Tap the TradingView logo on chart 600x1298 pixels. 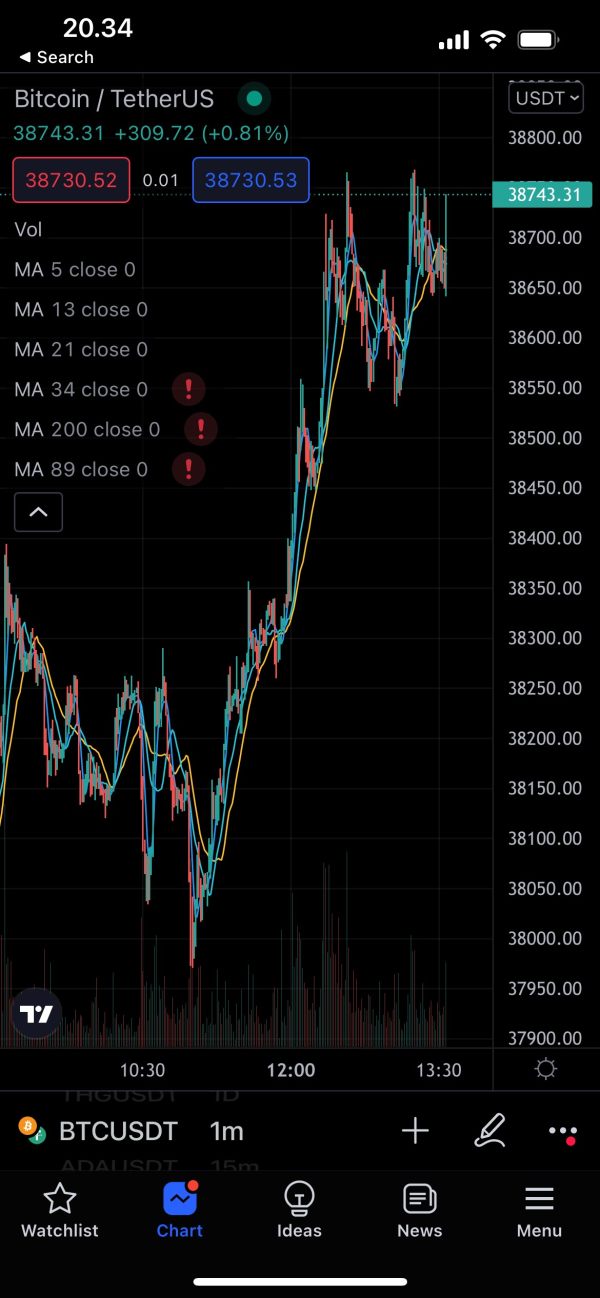point(37,1014)
